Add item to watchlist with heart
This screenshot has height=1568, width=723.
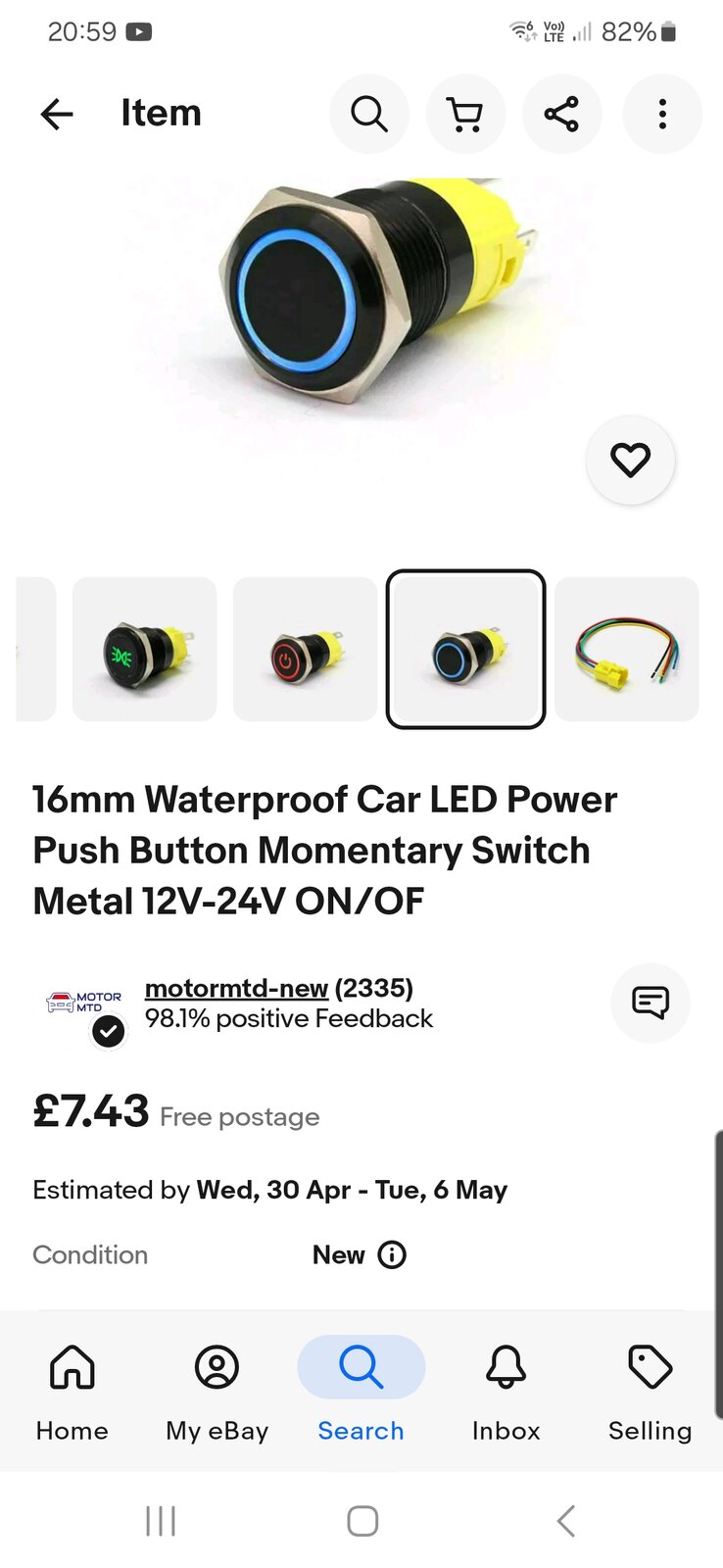click(630, 460)
